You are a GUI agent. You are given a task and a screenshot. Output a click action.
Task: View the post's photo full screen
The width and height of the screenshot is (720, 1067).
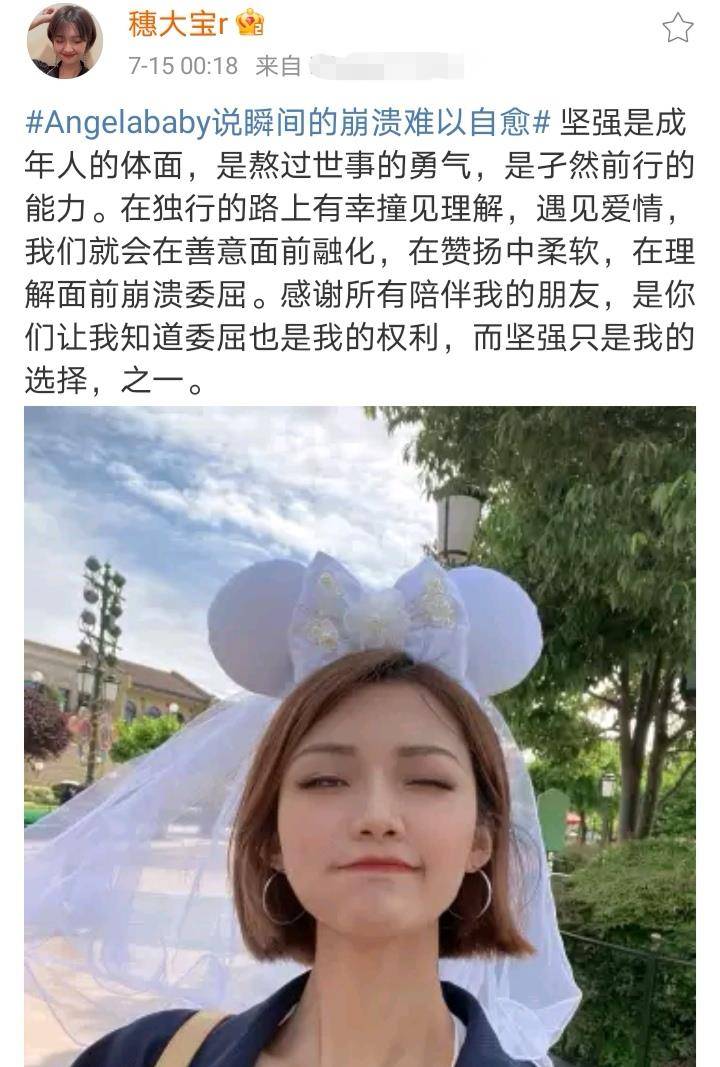click(360, 735)
